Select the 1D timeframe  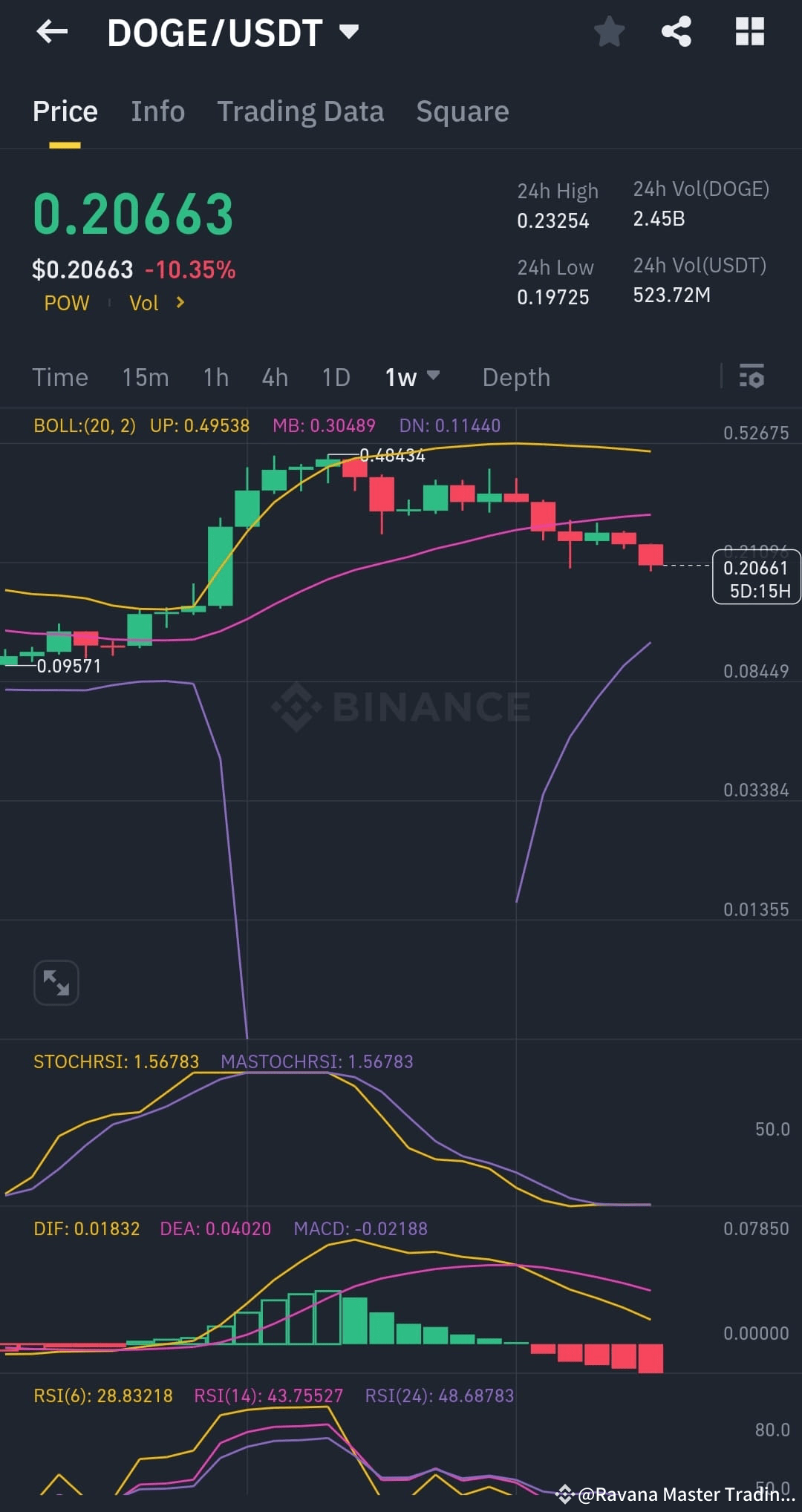pos(335,377)
